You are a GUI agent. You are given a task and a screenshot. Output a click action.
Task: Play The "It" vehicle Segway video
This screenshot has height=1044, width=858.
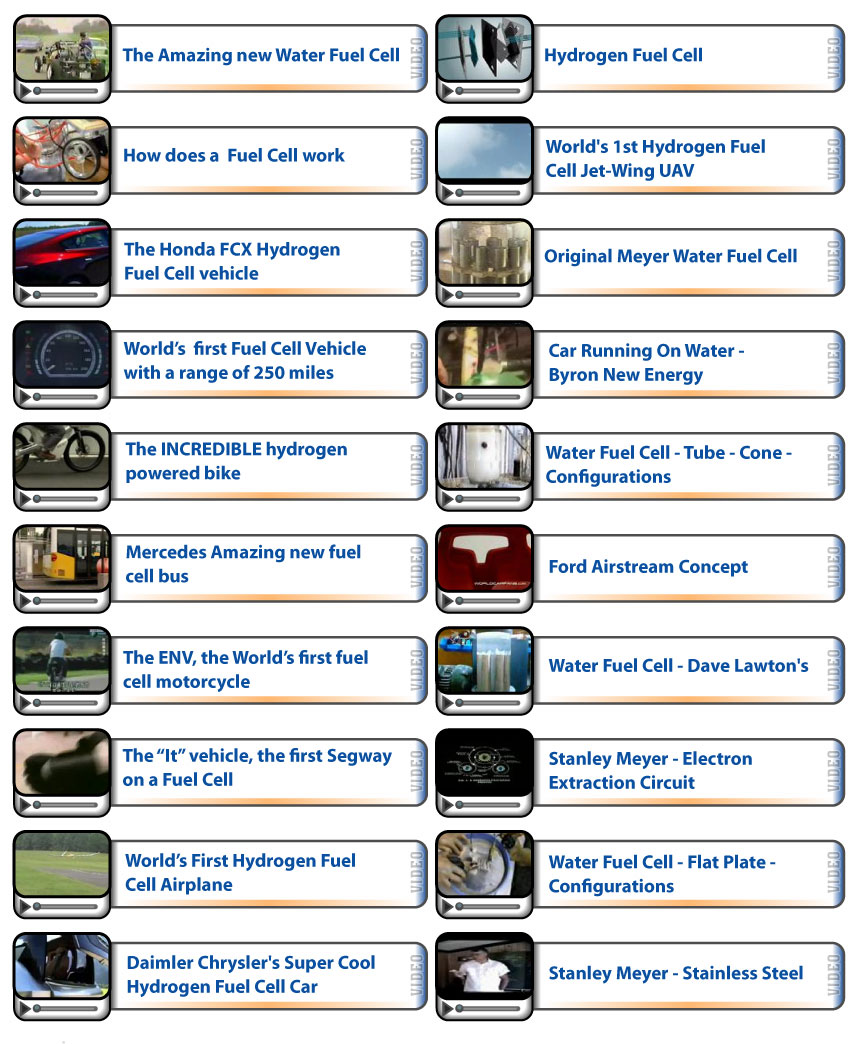pos(256,768)
